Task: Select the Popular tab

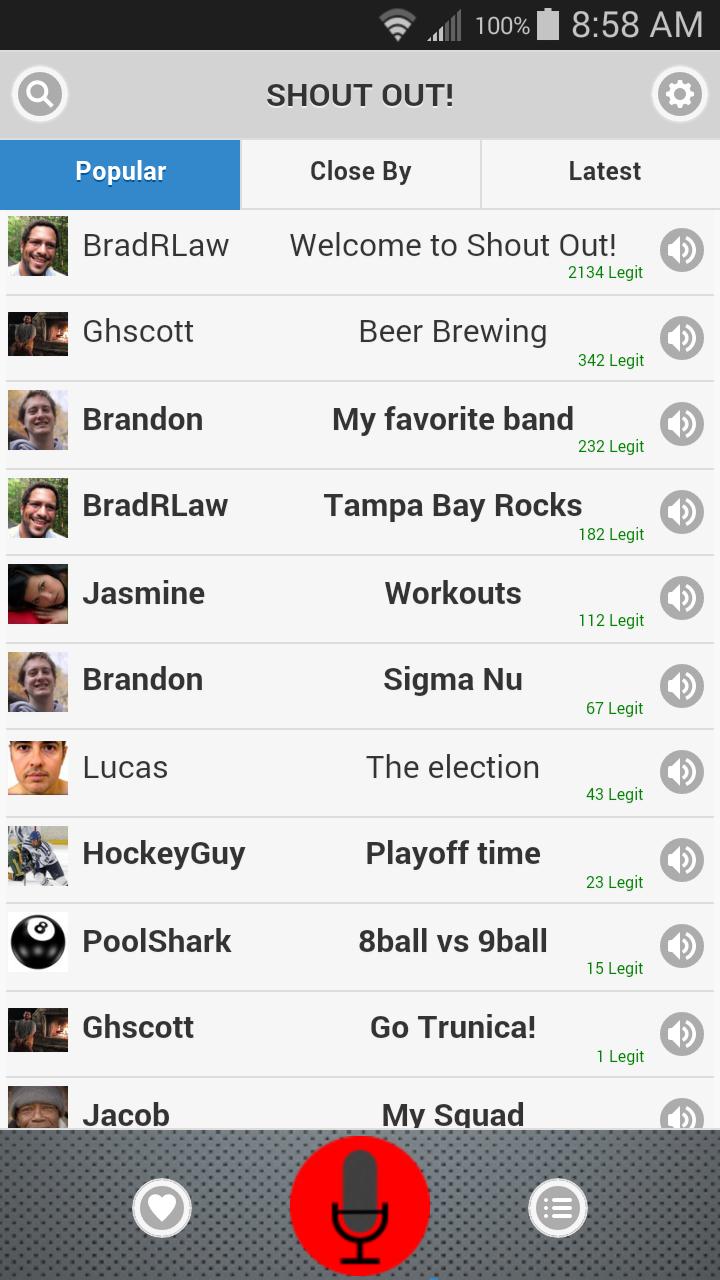Action: coord(120,172)
